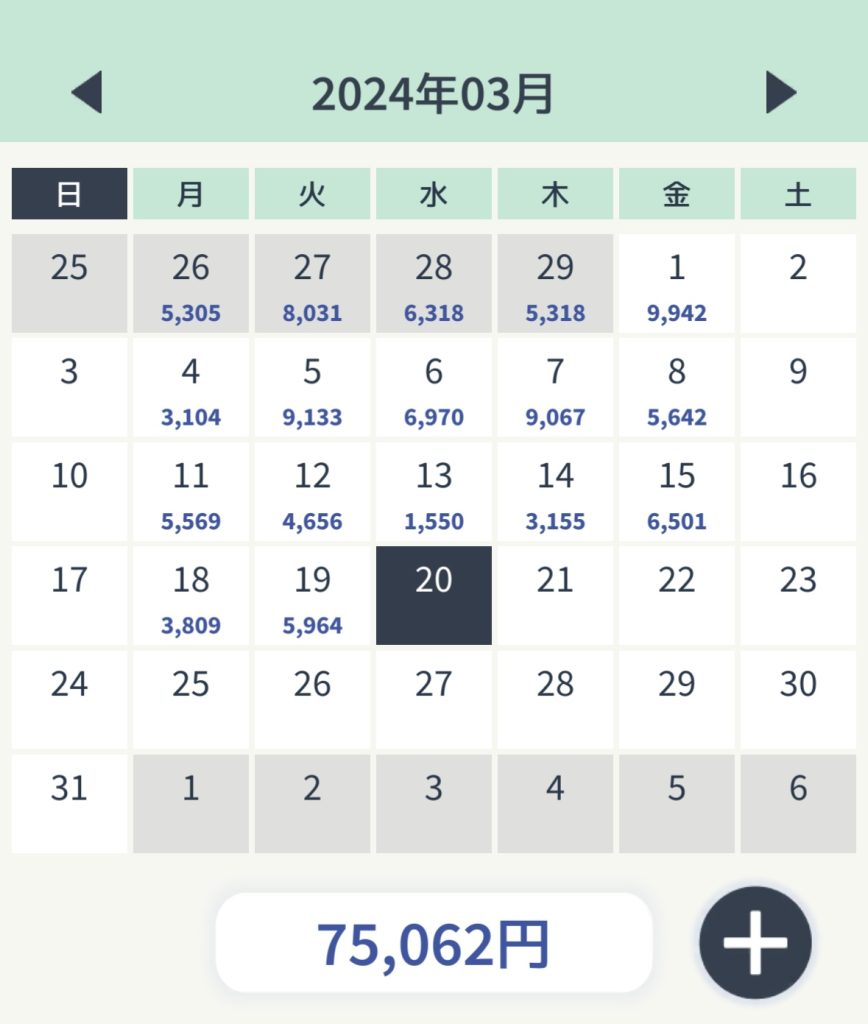
Task: Open March 7 with 9,067
Action: point(555,387)
